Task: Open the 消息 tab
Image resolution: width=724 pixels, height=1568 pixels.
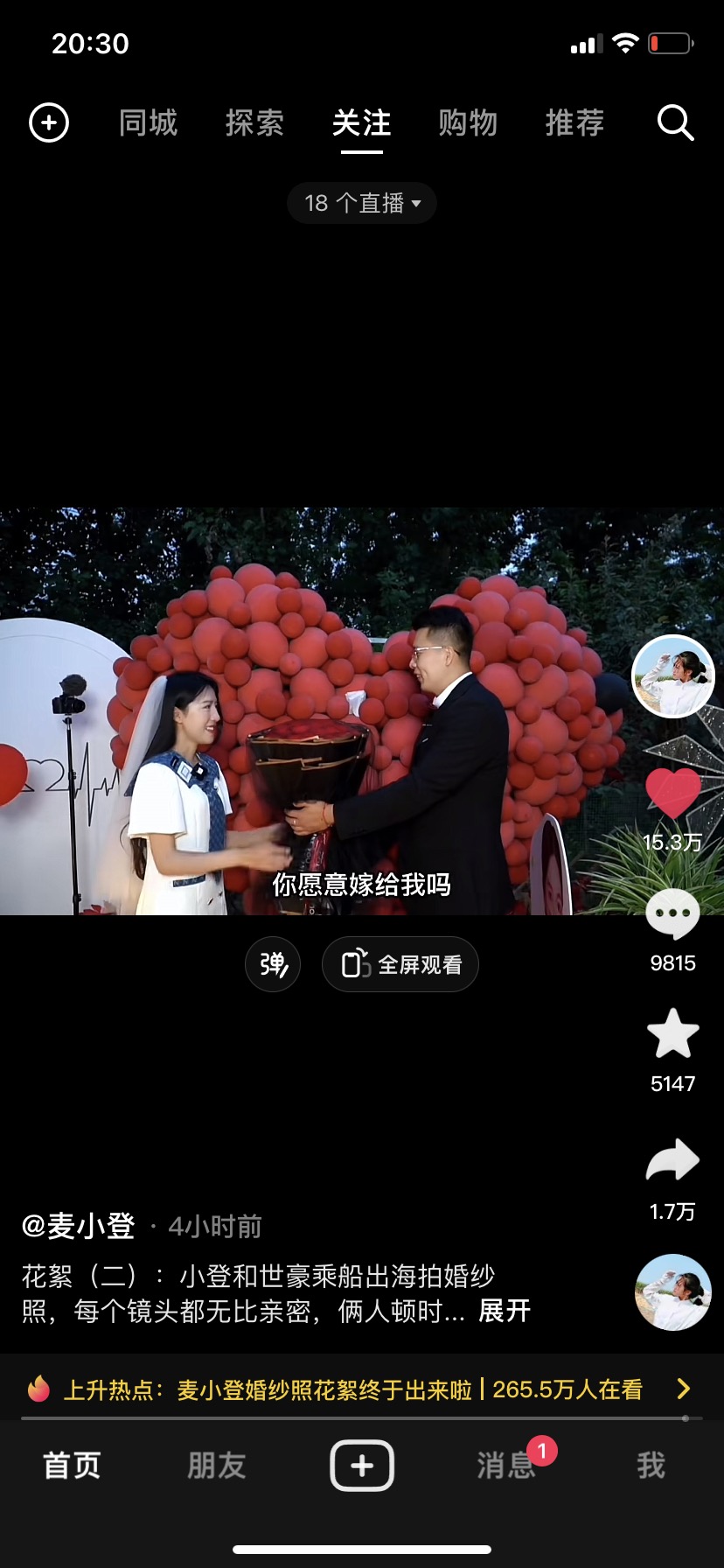Action: pyautogui.click(x=506, y=1465)
